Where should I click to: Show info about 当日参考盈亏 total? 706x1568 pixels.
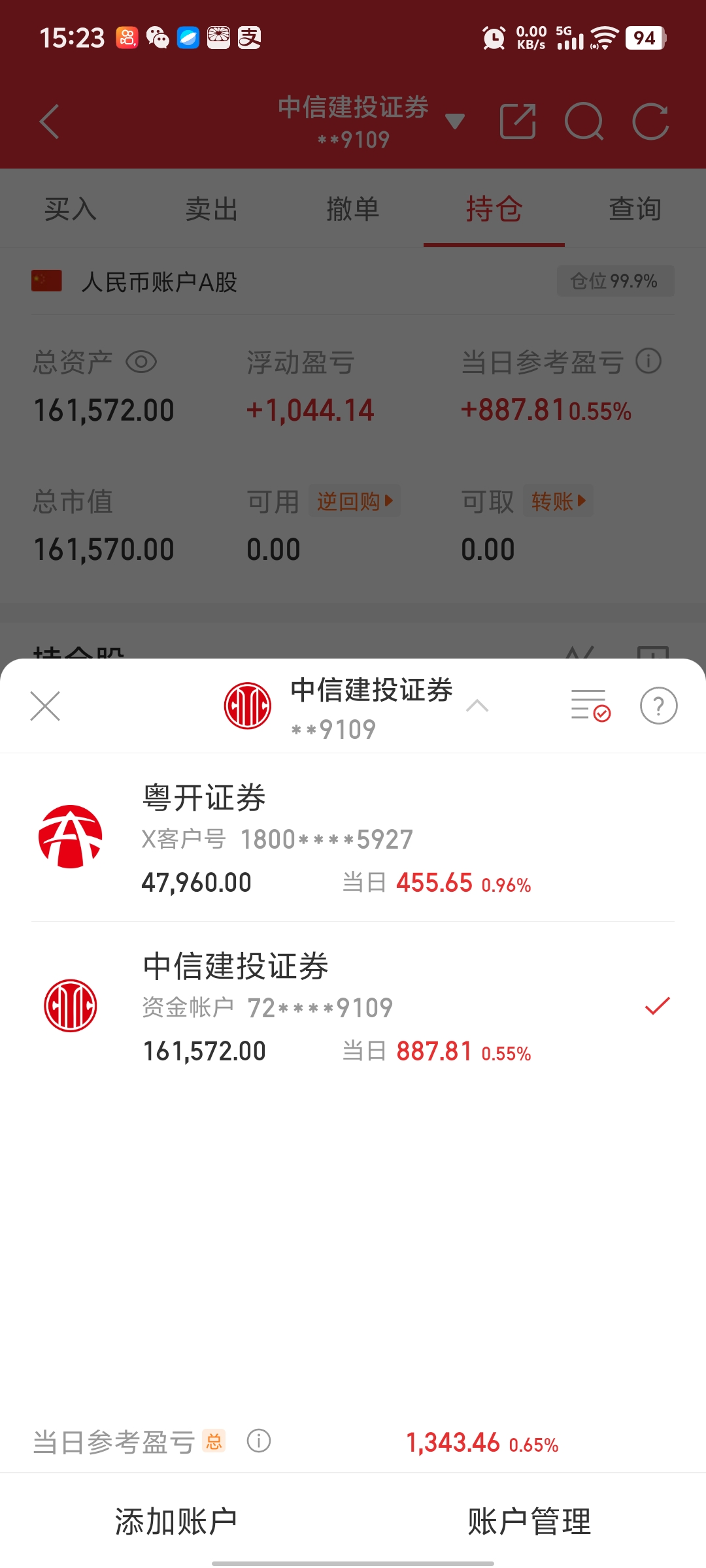[259, 1441]
